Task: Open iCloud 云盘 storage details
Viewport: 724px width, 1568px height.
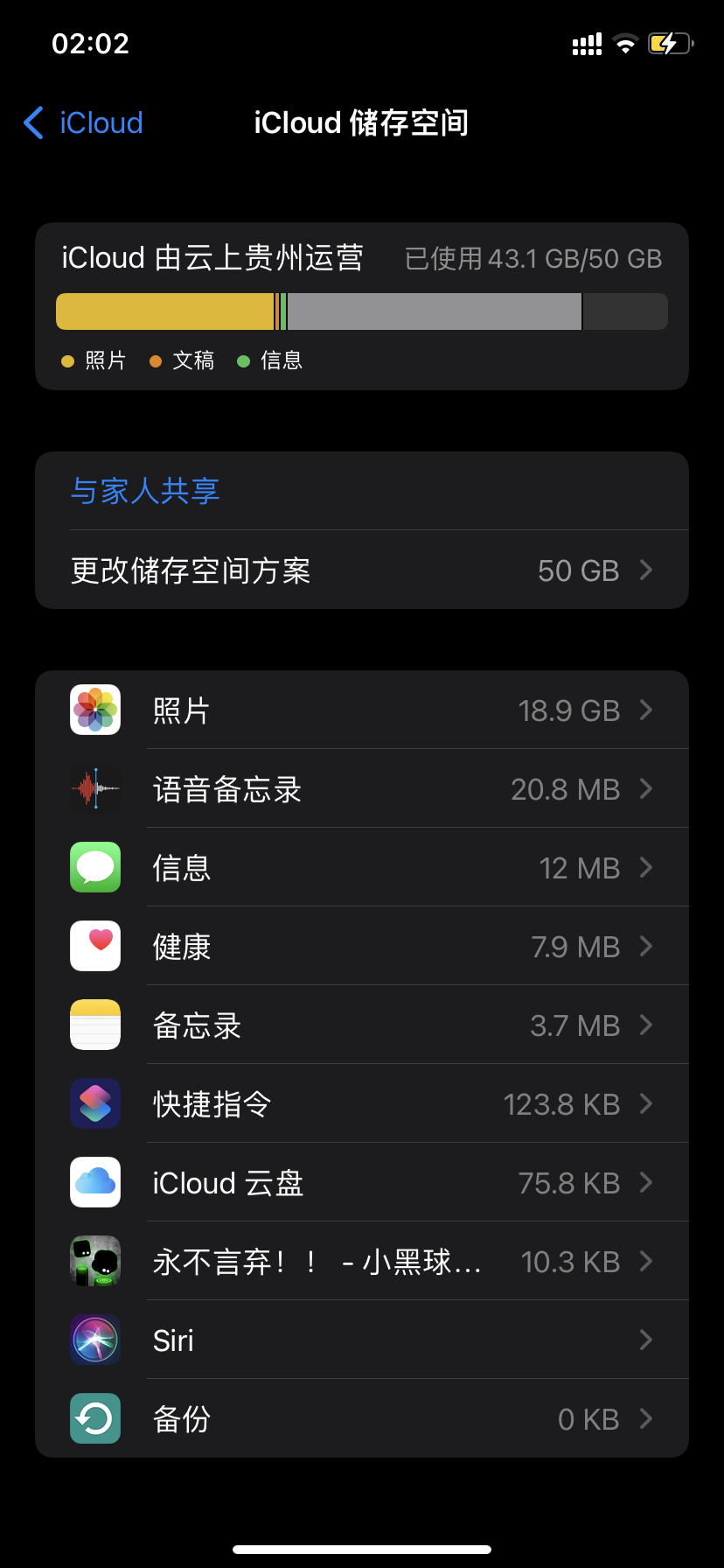Action: (362, 1183)
